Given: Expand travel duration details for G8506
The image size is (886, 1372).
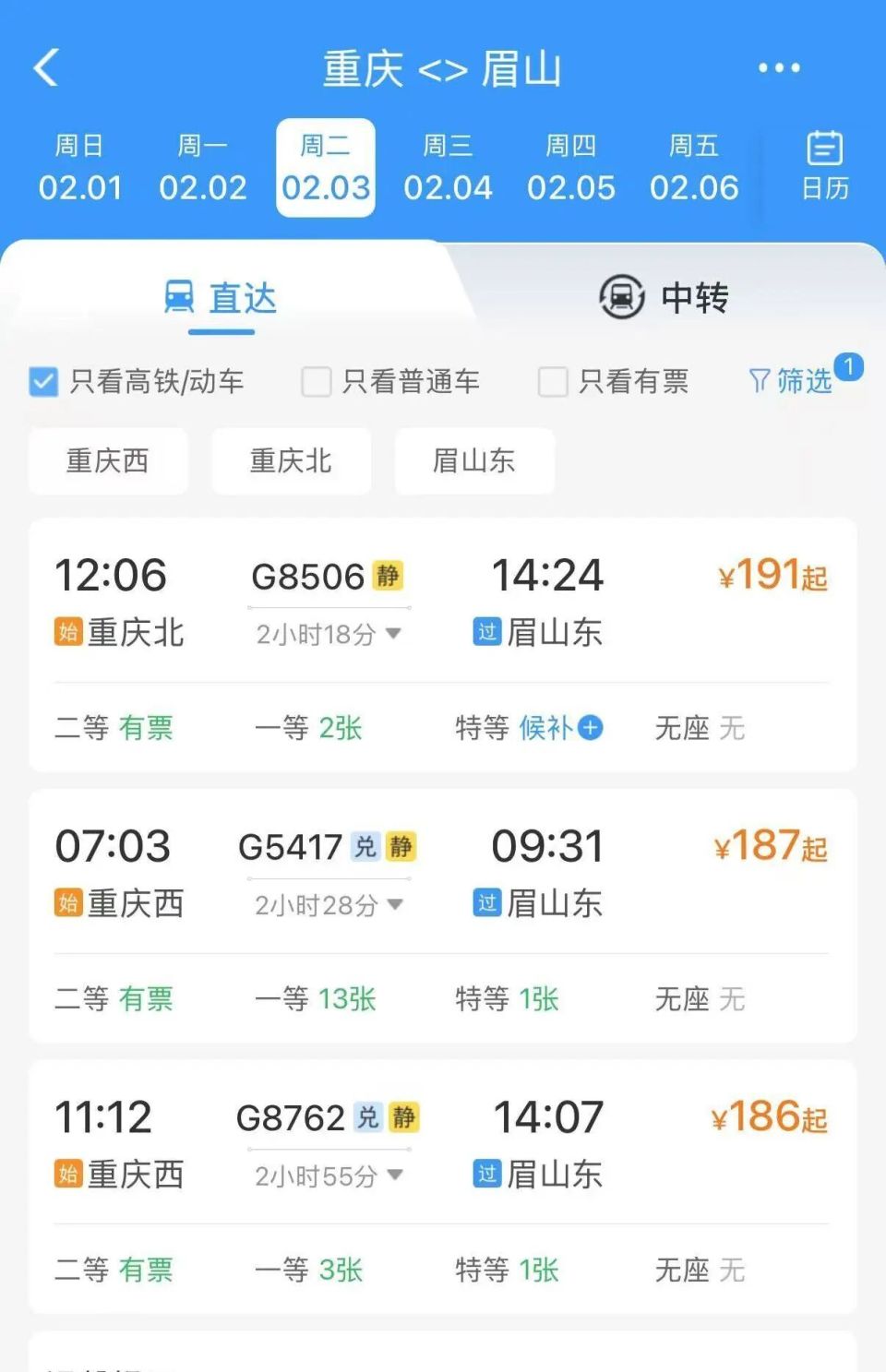Looking at the screenshot, I should (396, 634).
